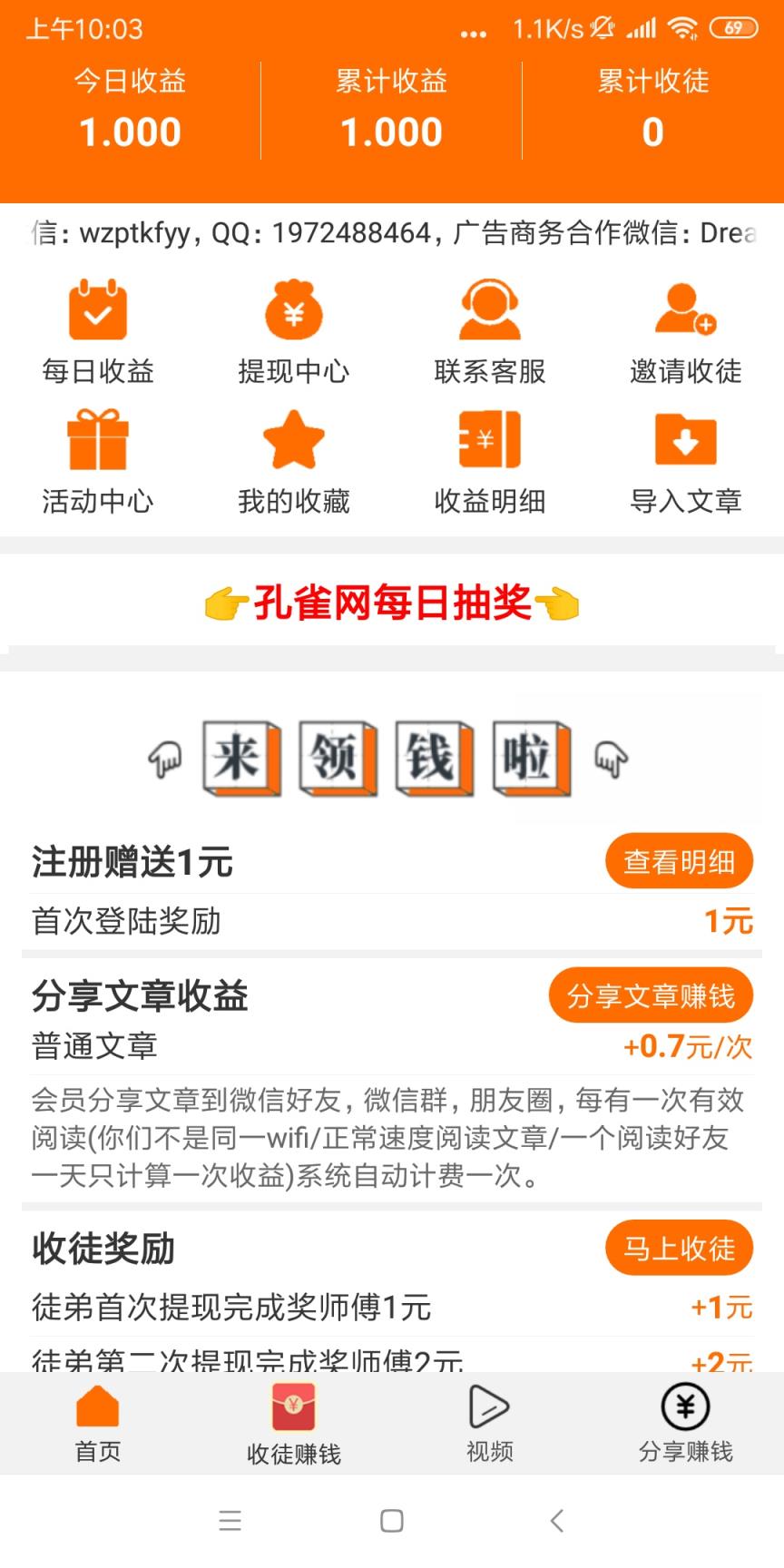Open the 孔雀网每日抽奖 lottery banner

[392, 603]
